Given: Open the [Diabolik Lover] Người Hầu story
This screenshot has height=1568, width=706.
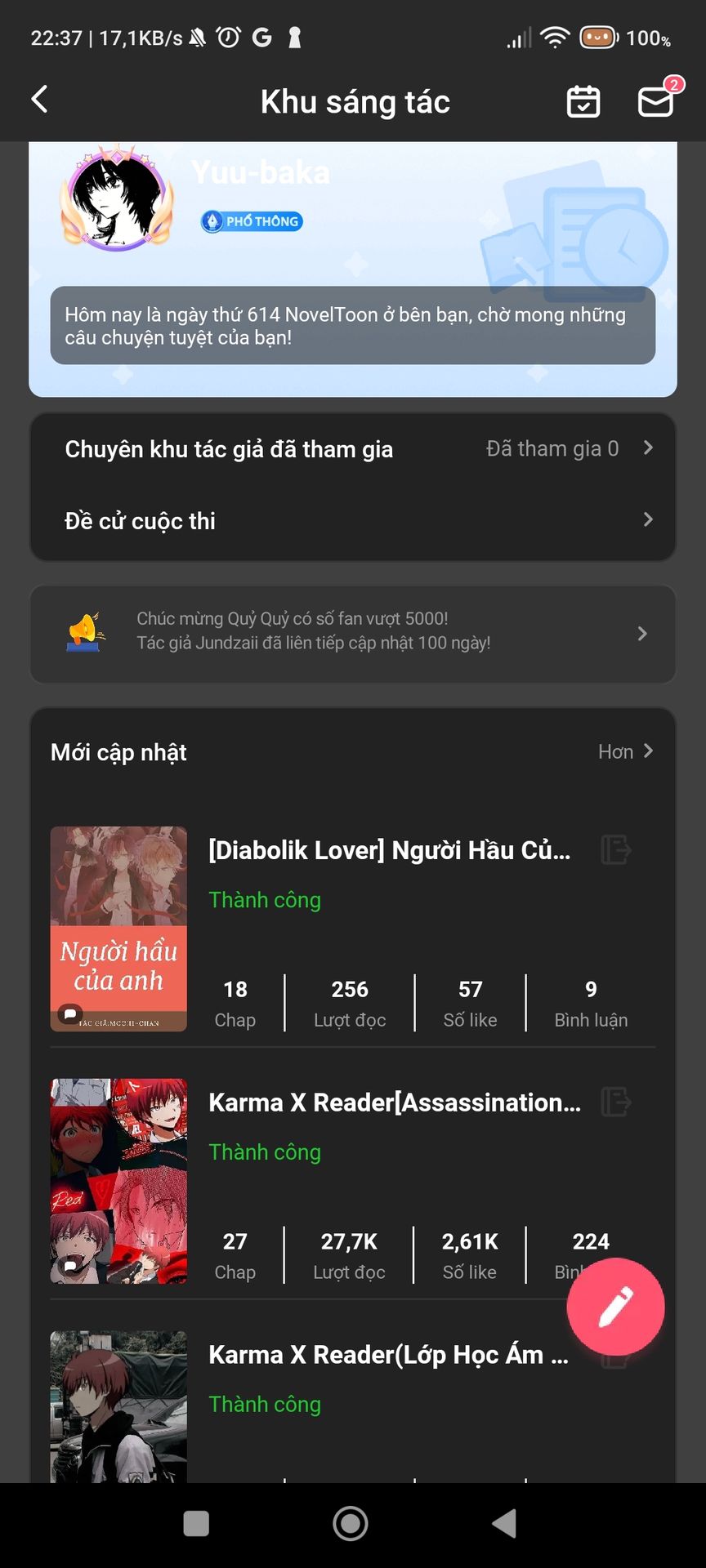Looking at the screenshot, I should 389,850.
